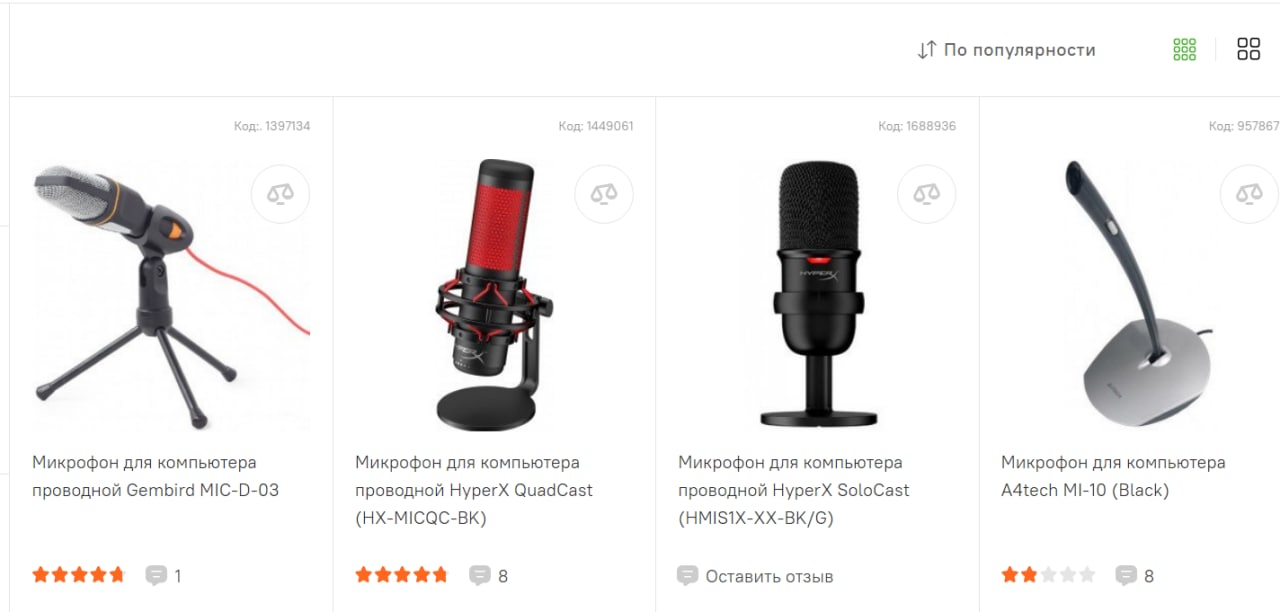The width and height of the screenshot is (1280, 612).
Task: Add HyperX SoloCast to comparison
Action: (x=927, y=194)
